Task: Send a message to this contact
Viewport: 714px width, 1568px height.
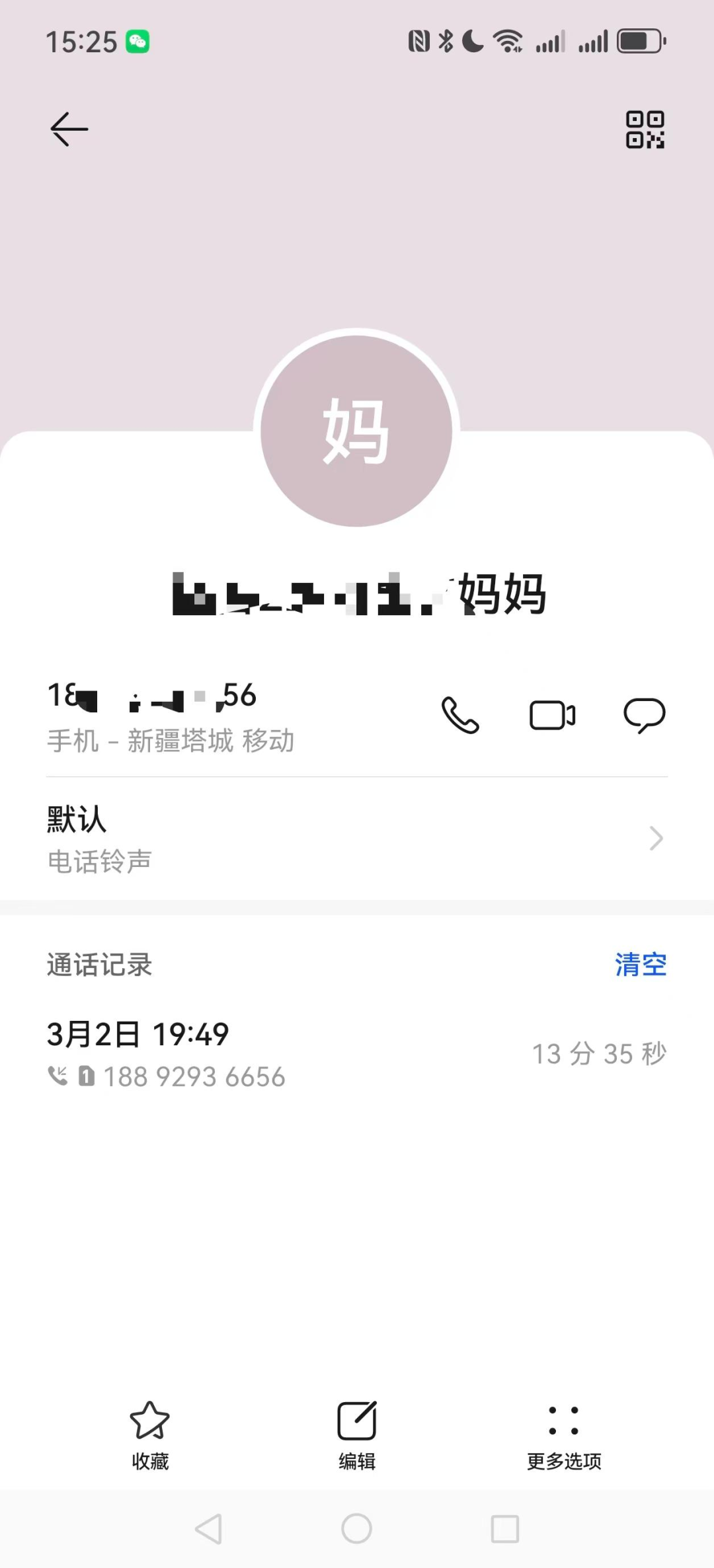Action: coord(645,715)
